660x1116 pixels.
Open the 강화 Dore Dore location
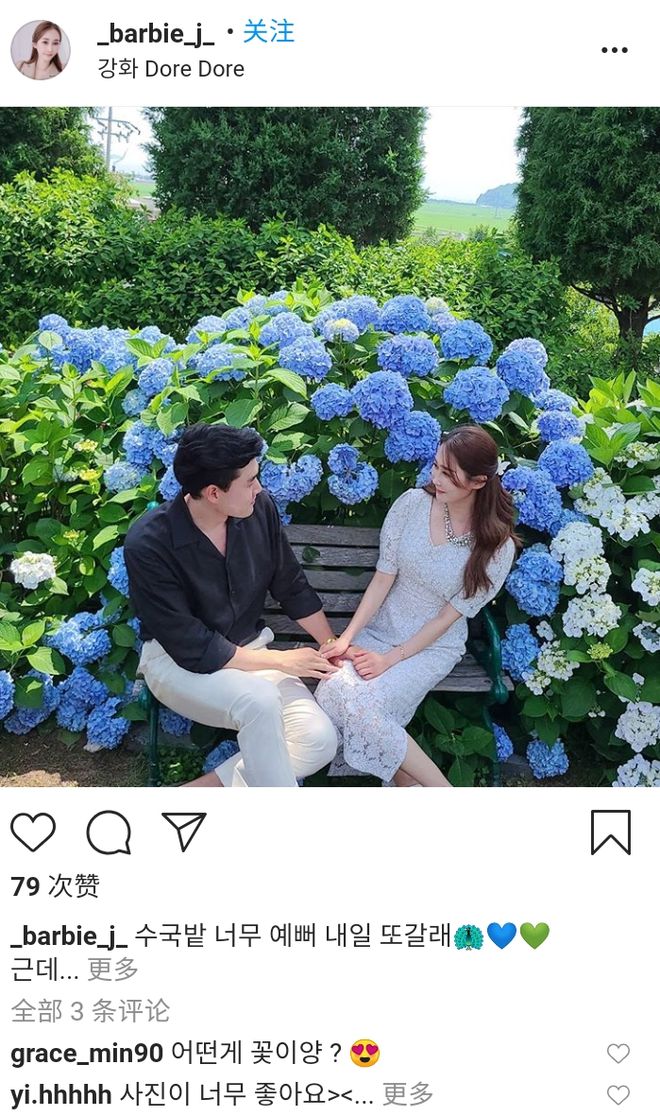point(170,68)
